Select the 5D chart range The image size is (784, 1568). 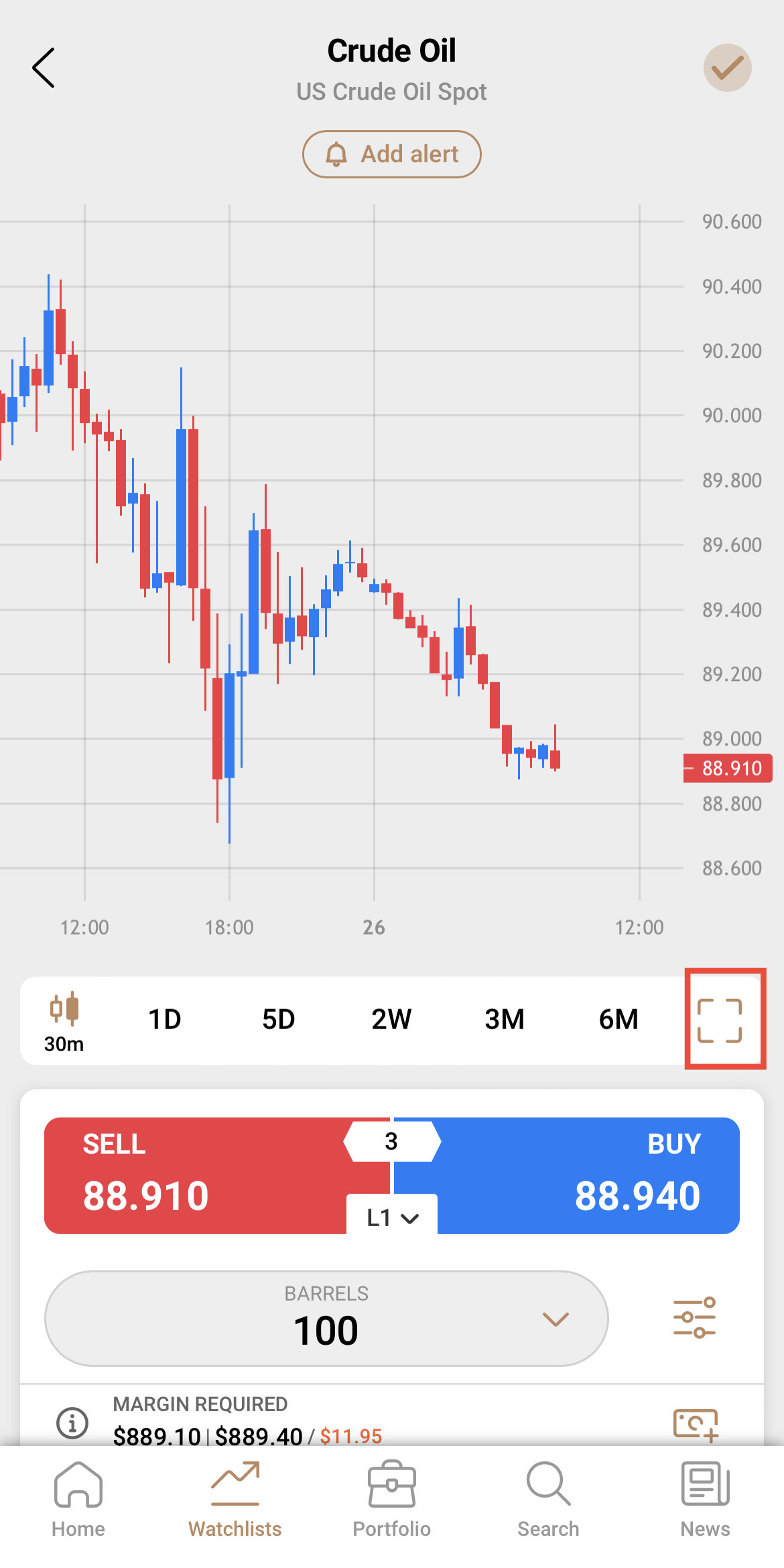pyautogui.click(x=278, y=1020)
